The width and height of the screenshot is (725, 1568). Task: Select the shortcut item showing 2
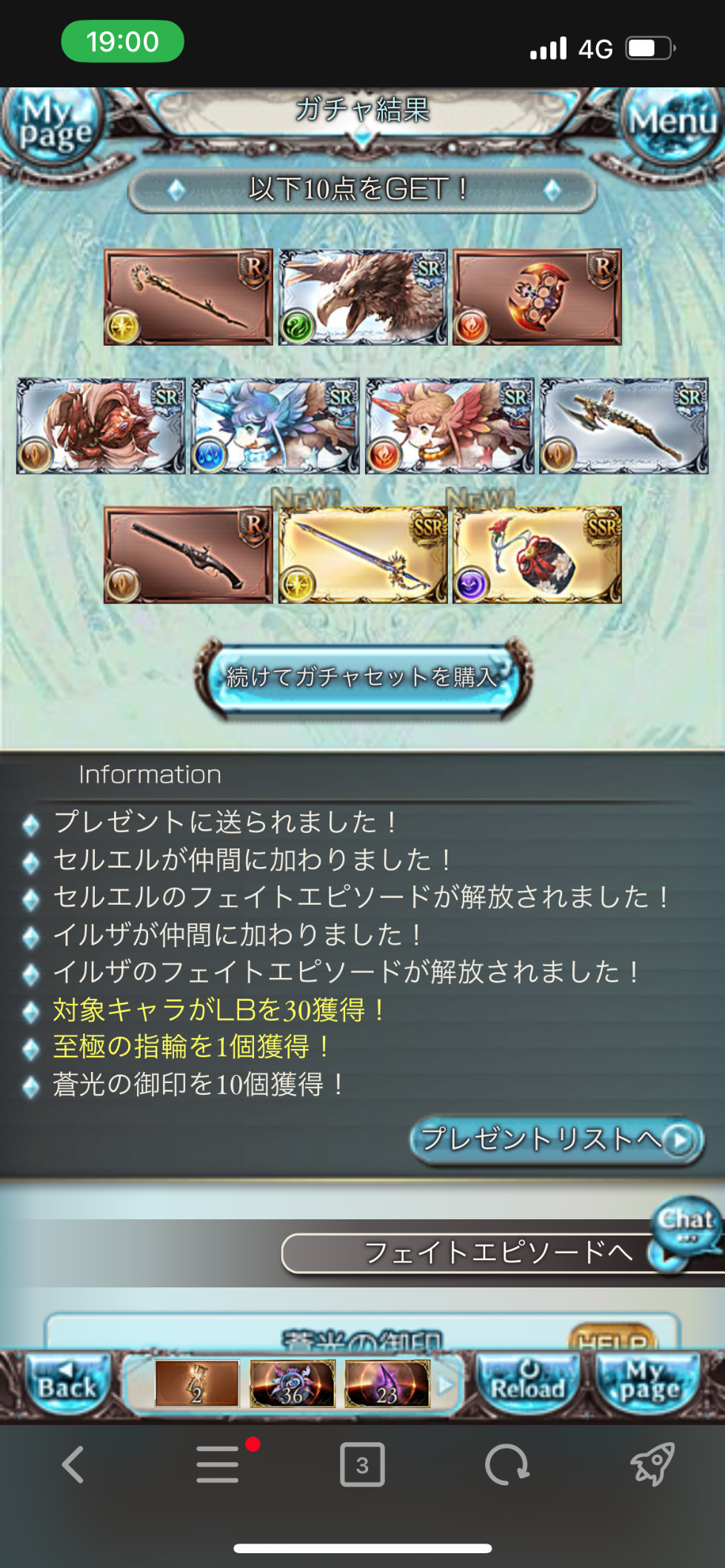[x=197, y=1383]
